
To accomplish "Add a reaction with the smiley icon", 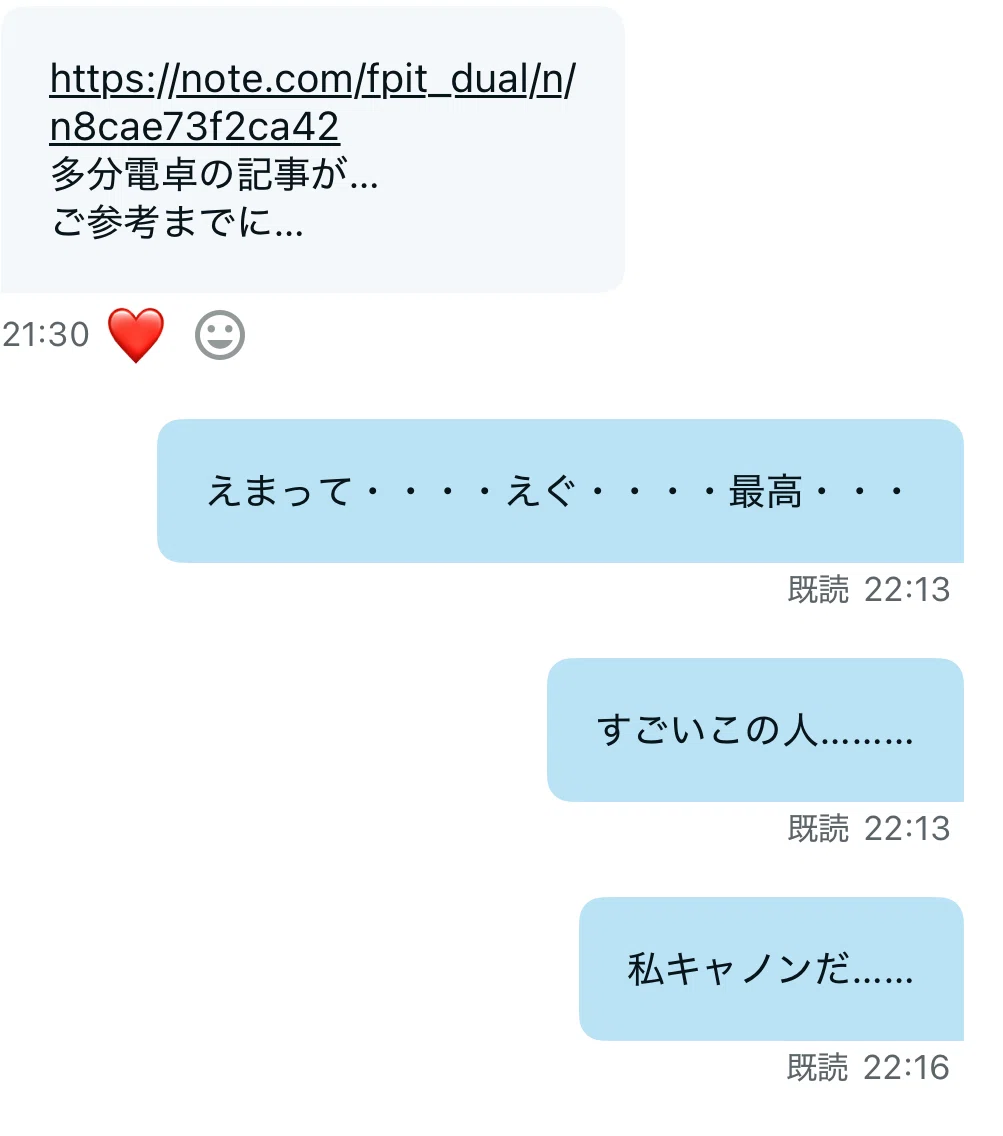I will tap(220, 335).
